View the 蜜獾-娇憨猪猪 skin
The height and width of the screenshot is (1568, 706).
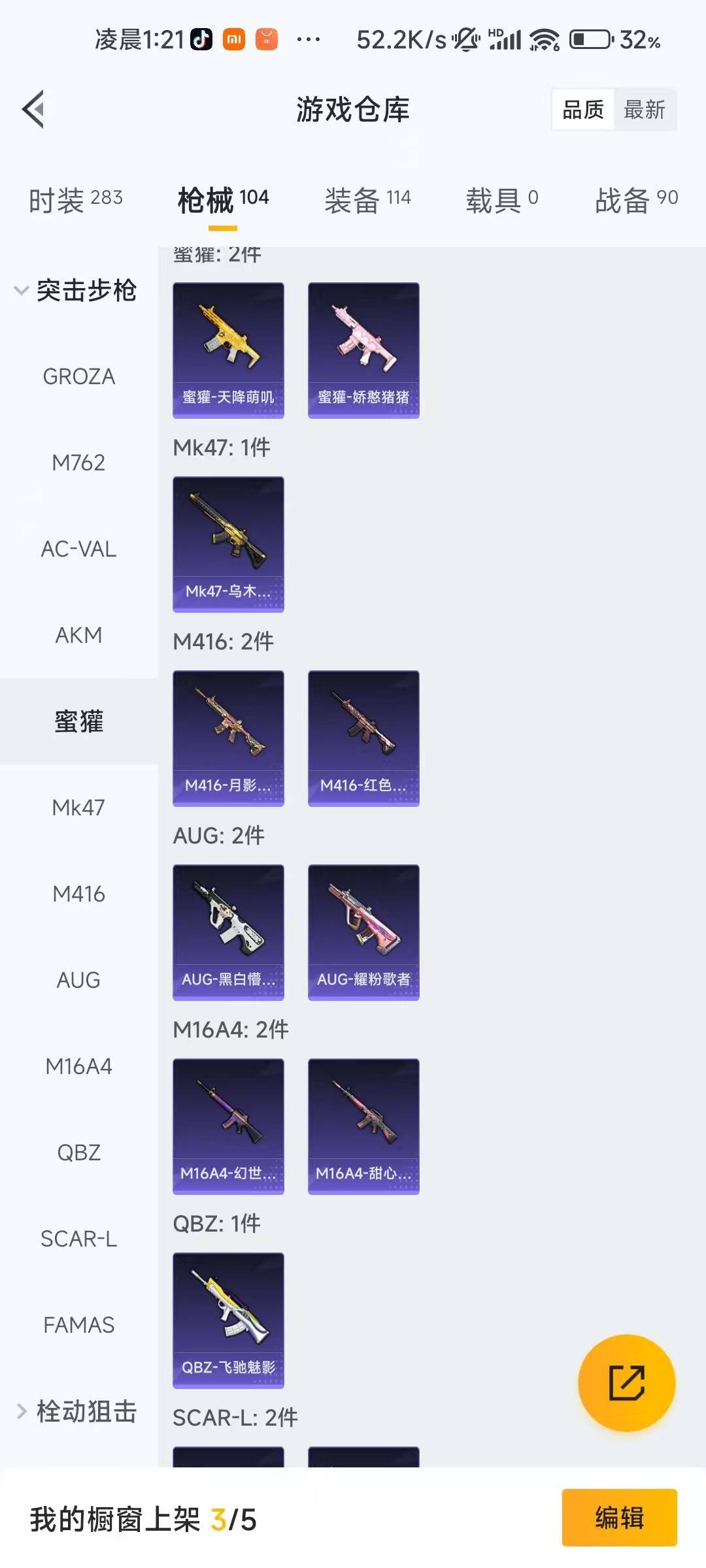pos(363,350)
